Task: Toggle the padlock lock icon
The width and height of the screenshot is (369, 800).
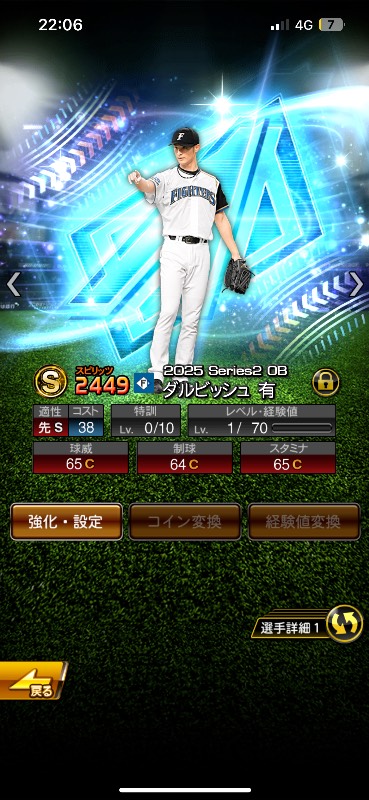Action: (326, 383)
